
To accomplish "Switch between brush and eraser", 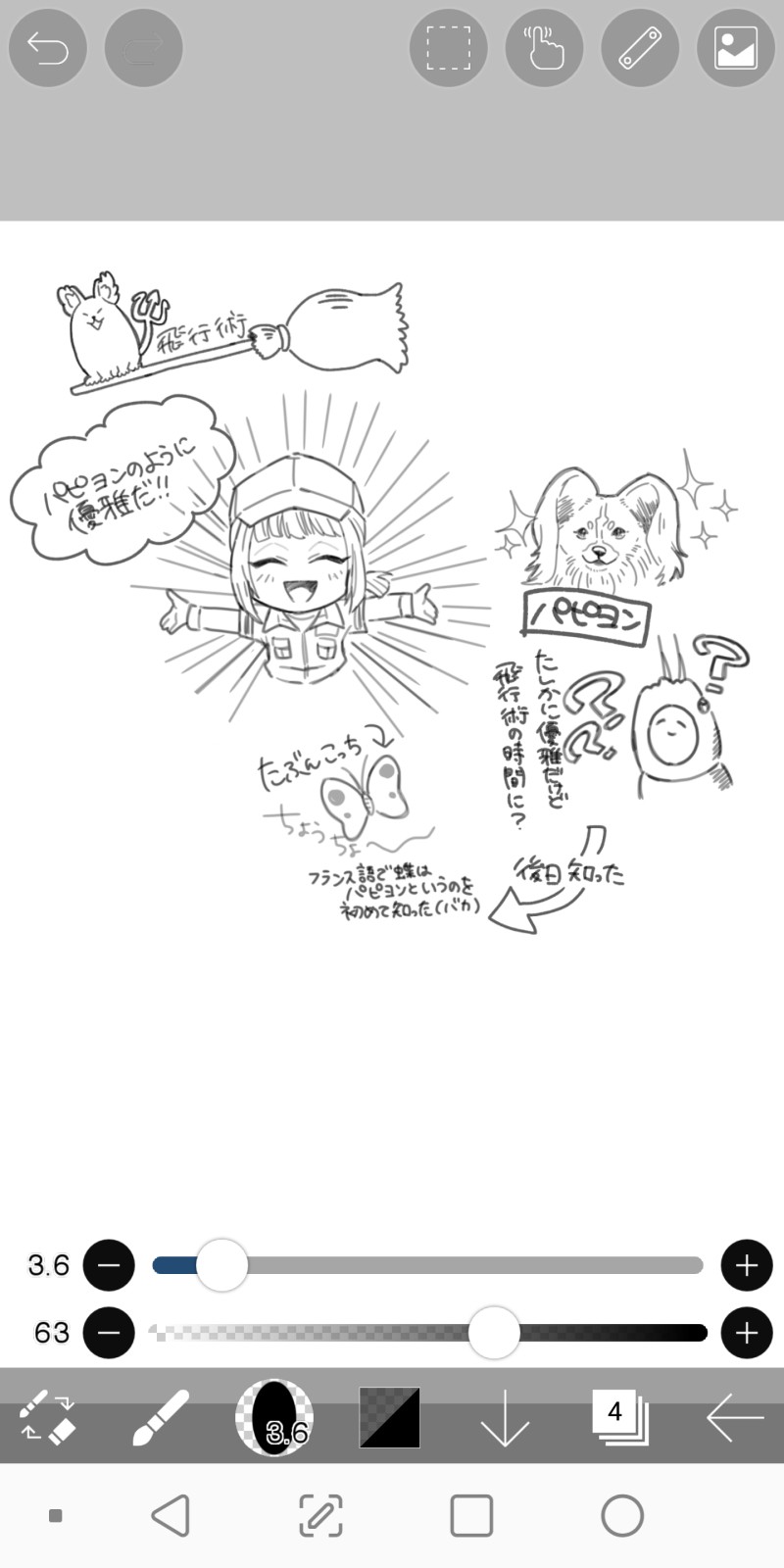I will (x=48, y=1417).
